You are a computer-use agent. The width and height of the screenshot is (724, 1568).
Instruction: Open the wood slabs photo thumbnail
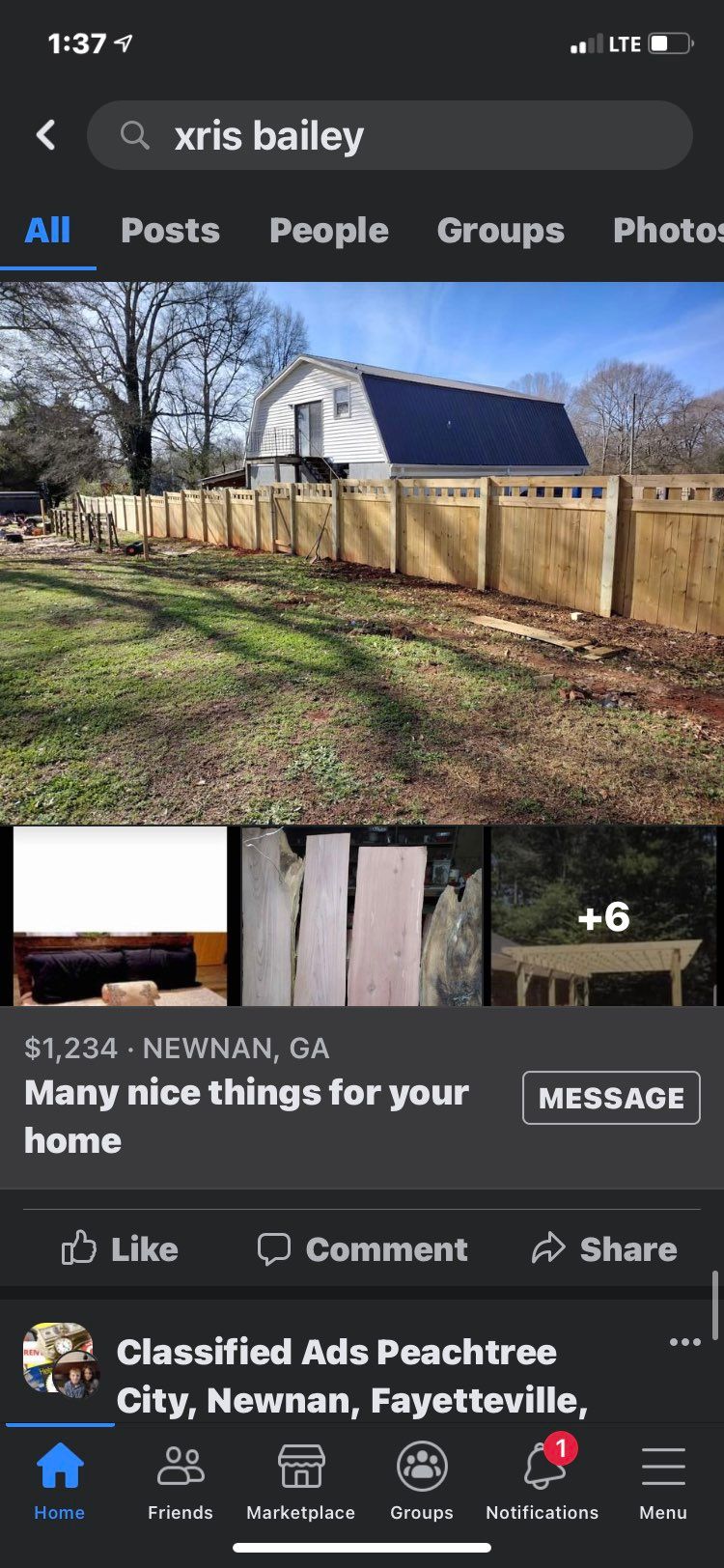[361, 916]
